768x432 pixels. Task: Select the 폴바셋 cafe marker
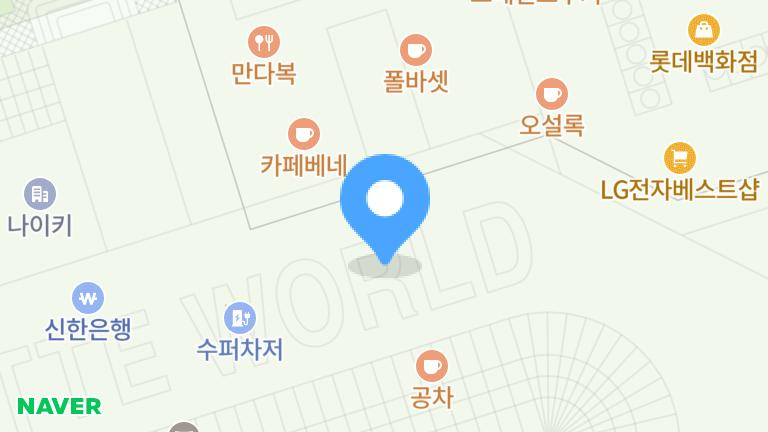pyautogui.click(x=416, y=50)
